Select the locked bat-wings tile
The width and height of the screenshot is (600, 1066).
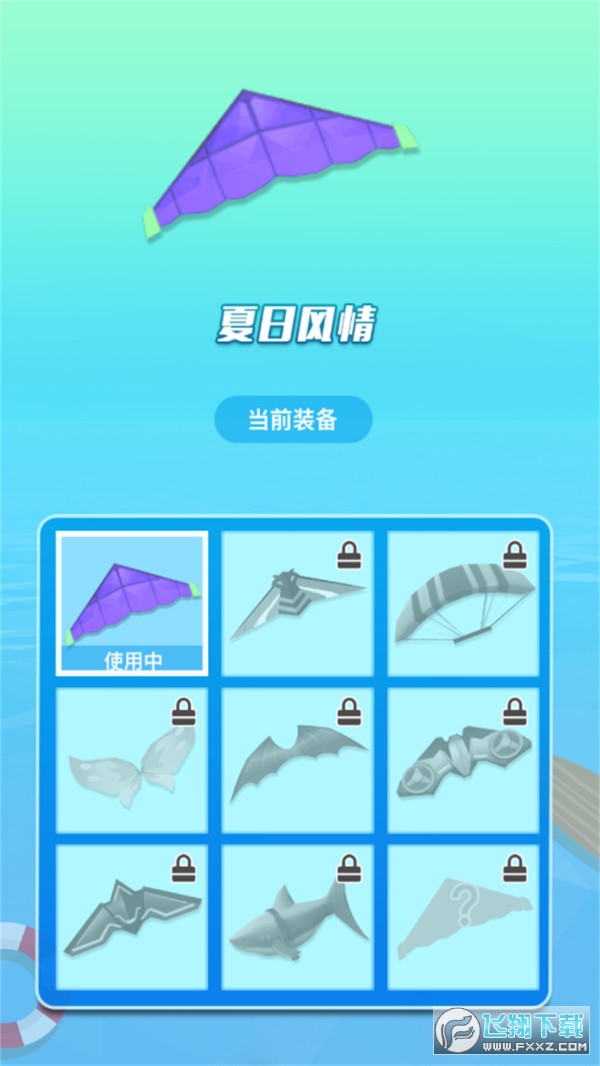(297, 760)
